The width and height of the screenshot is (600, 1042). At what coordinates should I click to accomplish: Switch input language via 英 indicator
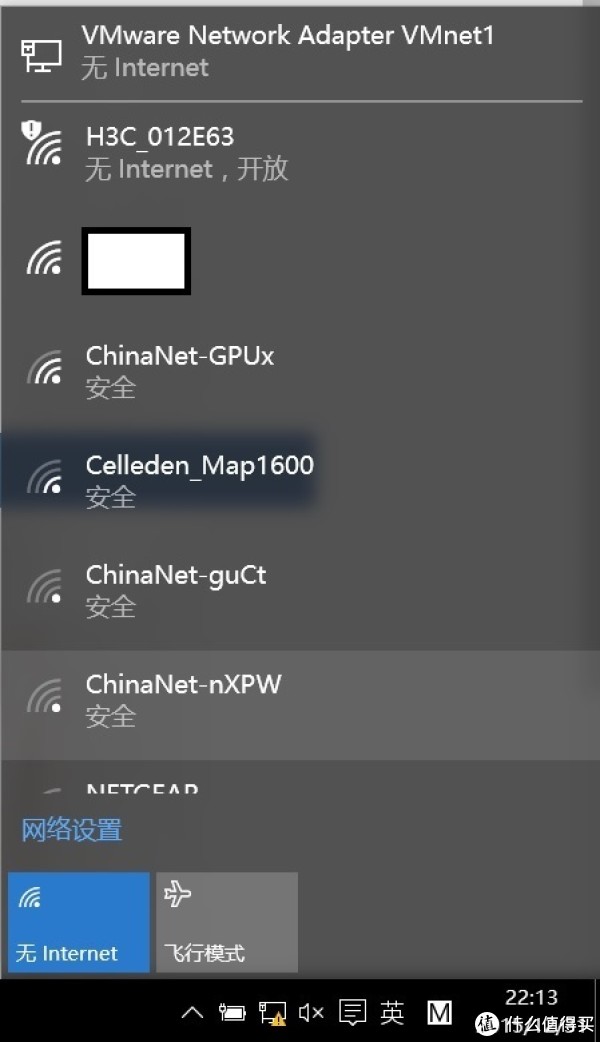pos(392,1013)
